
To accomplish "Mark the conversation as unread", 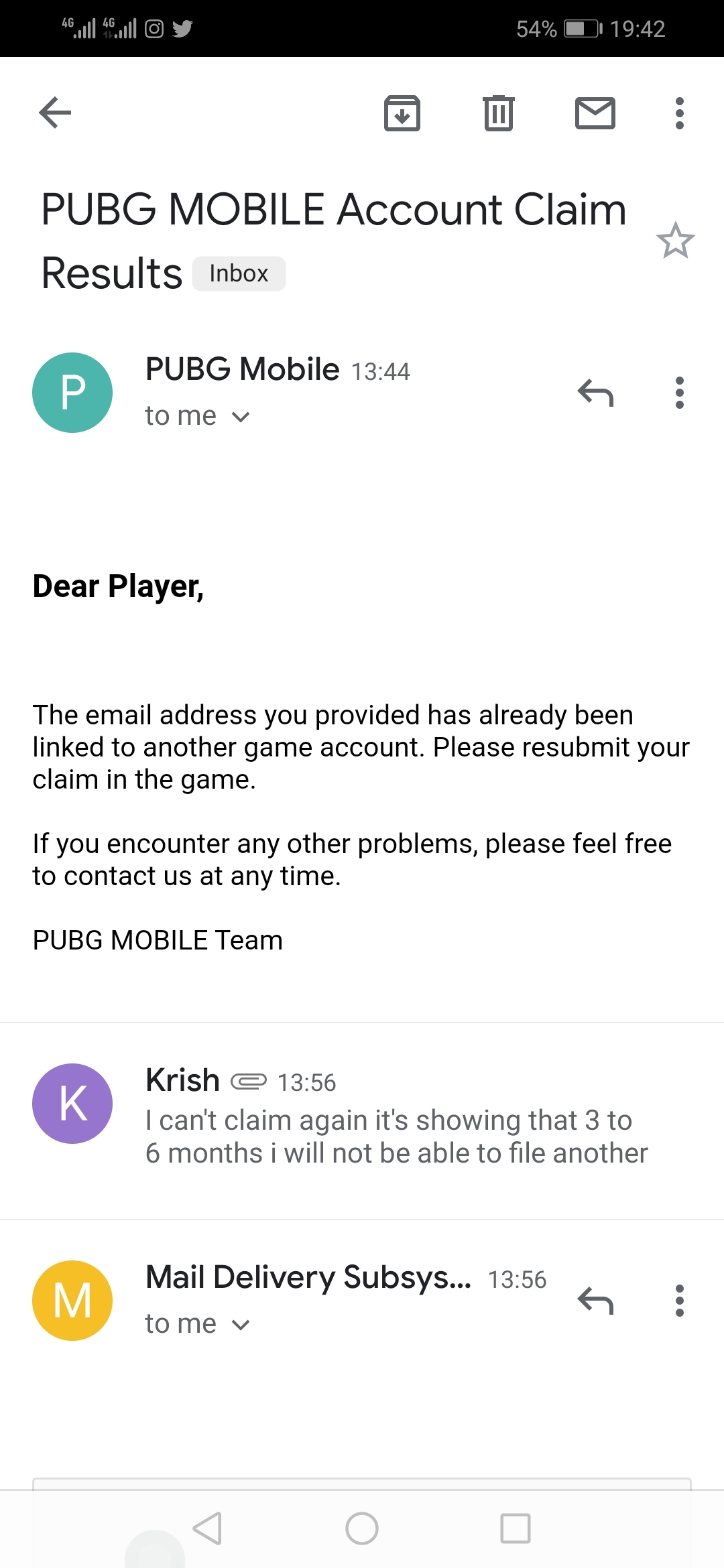I will pos(595,113).
